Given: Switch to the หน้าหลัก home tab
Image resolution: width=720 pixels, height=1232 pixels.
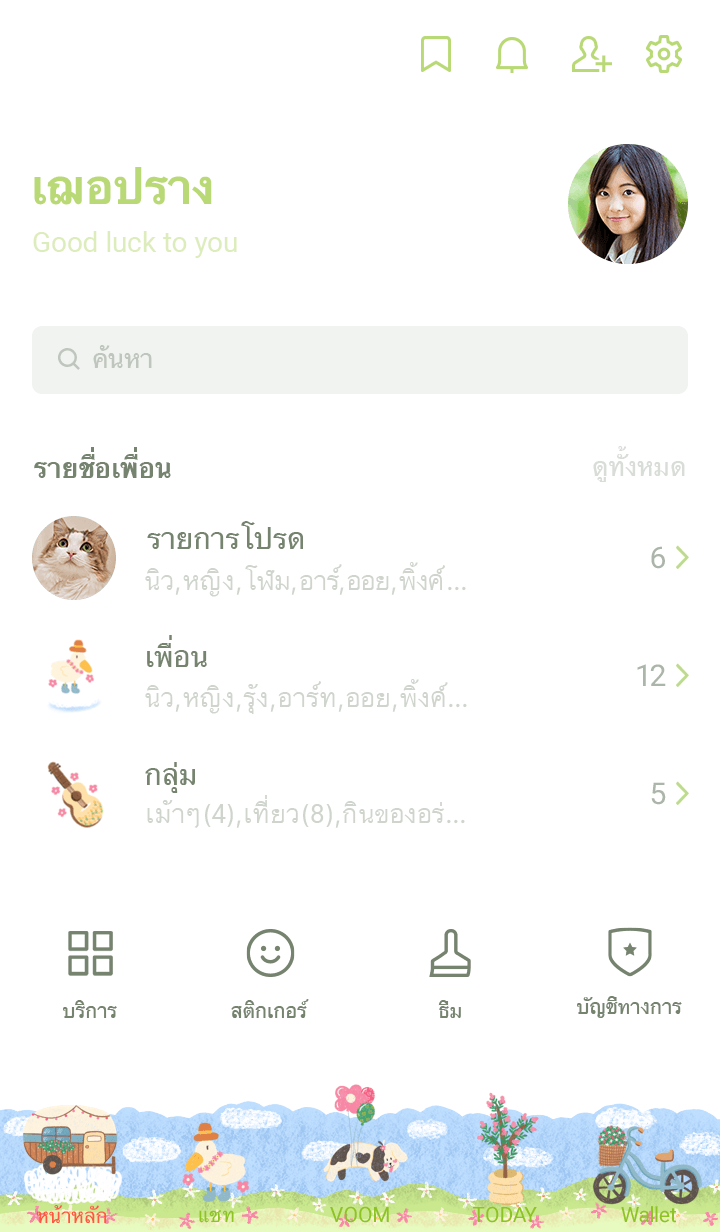Looking at the screenshot, I should (x=72, y=1170).
